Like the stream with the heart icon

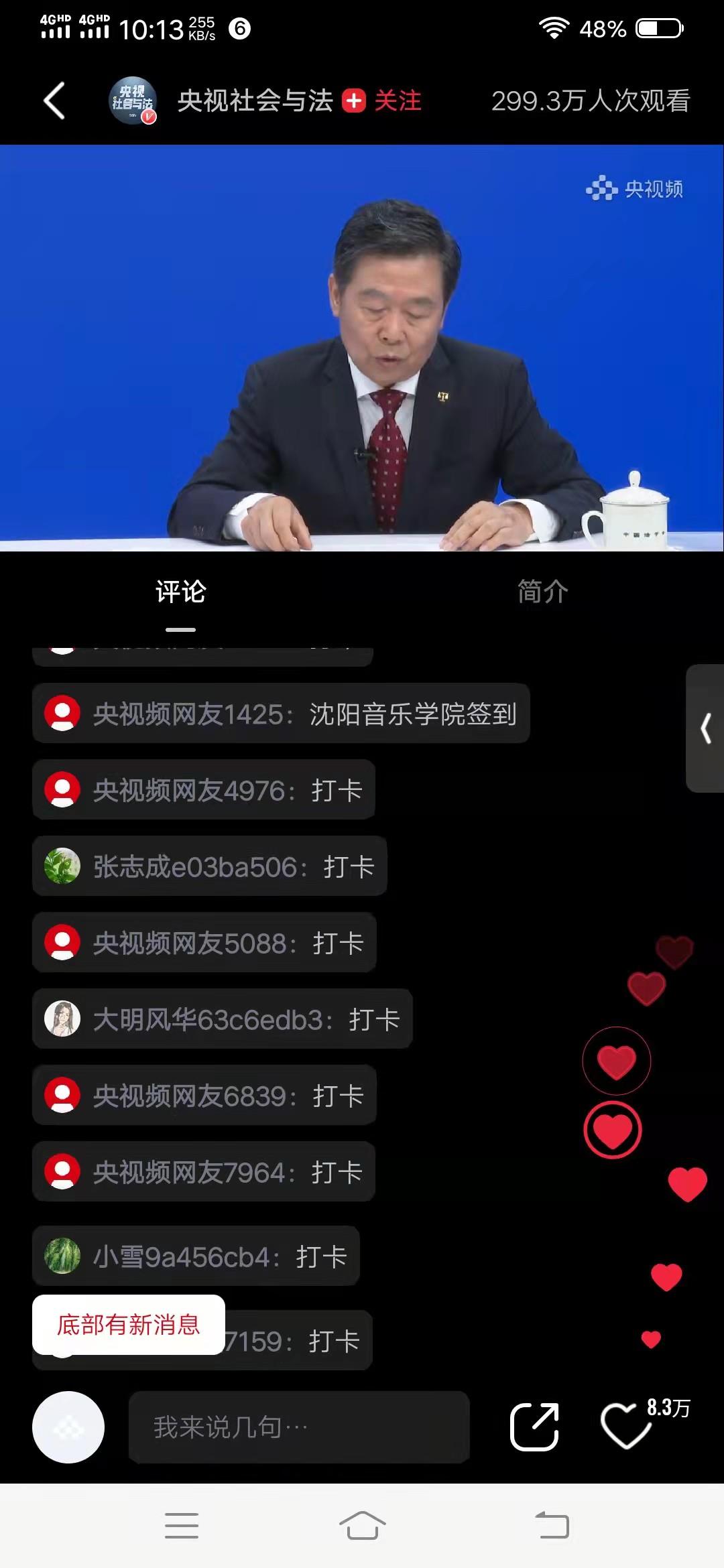coord(626,1425)
